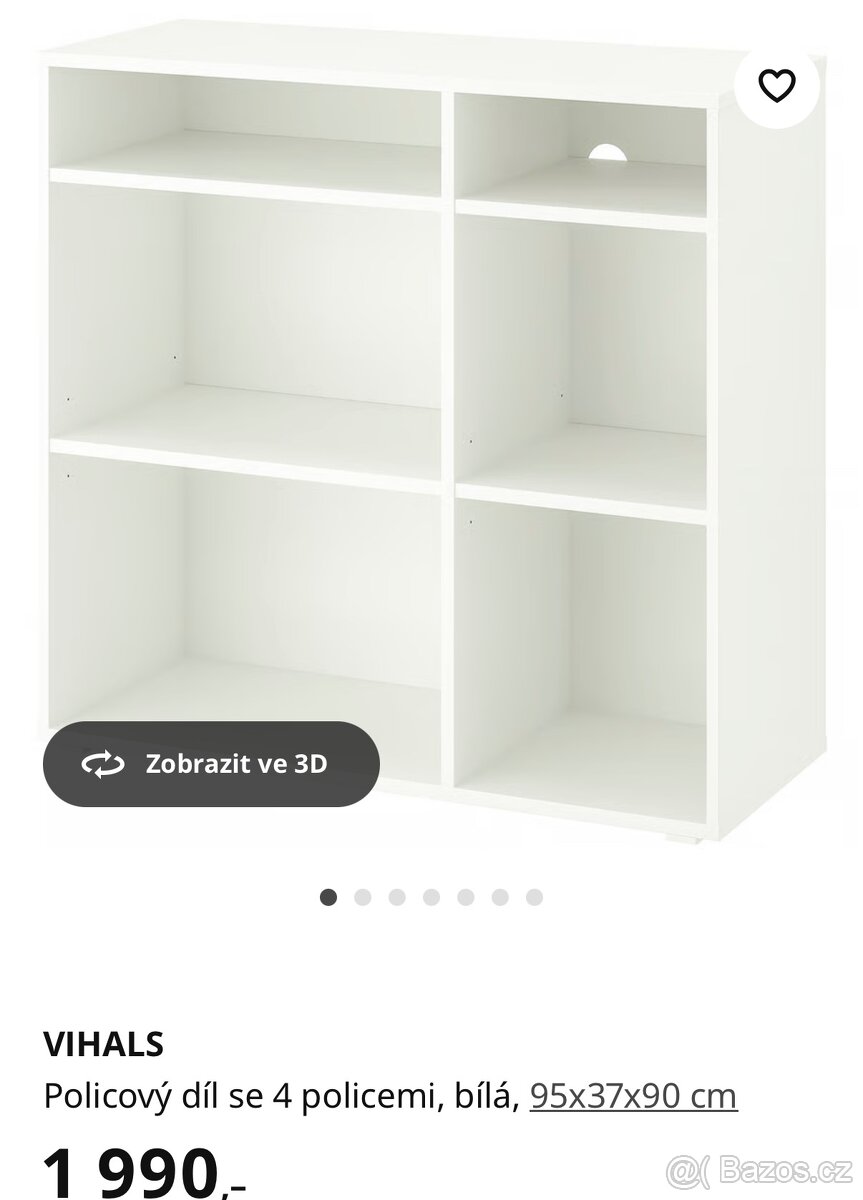Click the VIHALS product title
The image size is (863, 1200).
[x=103, y=1044]
